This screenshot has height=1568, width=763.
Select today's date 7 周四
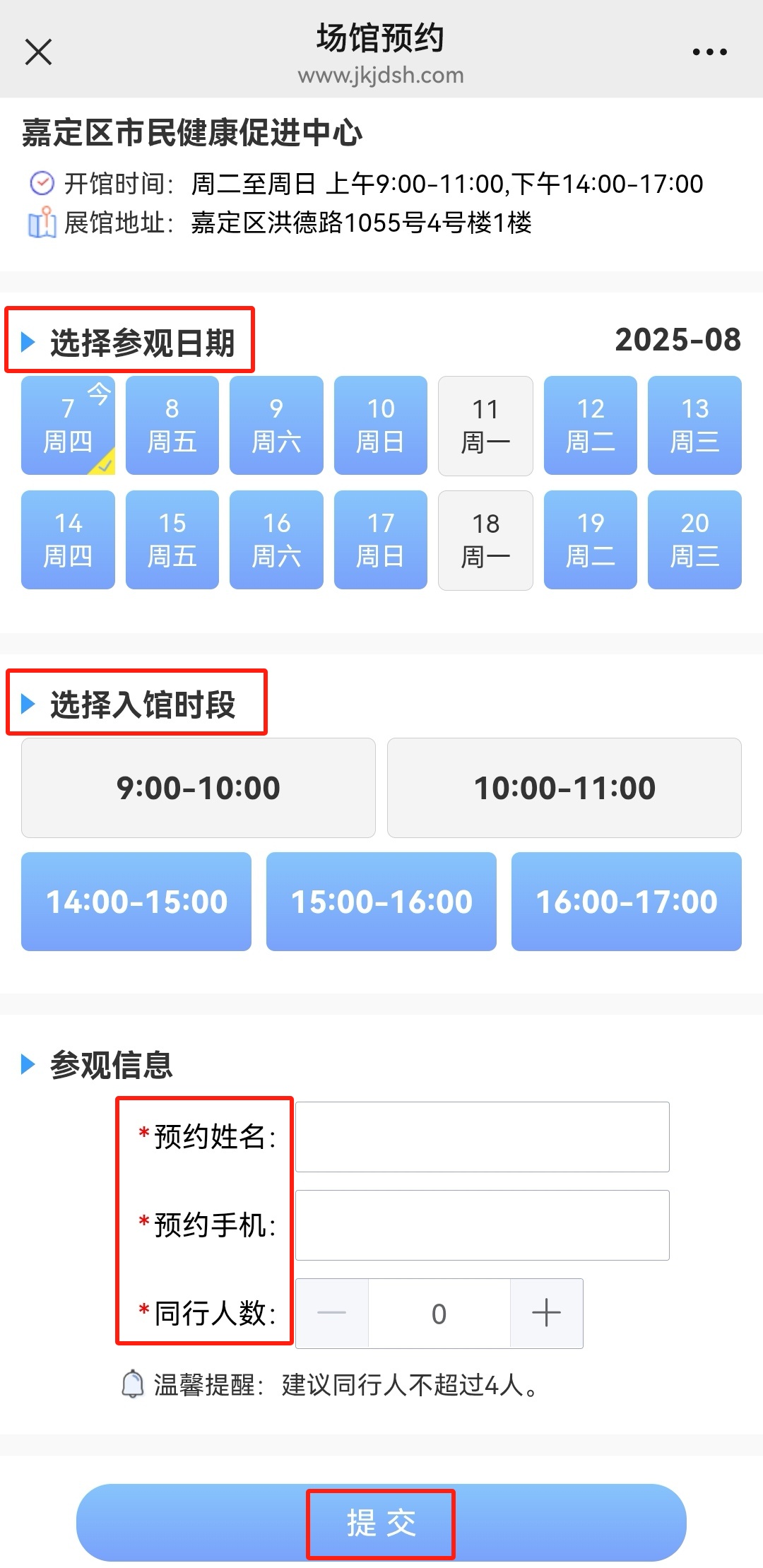pyautogui.click(x=68, y=425)
